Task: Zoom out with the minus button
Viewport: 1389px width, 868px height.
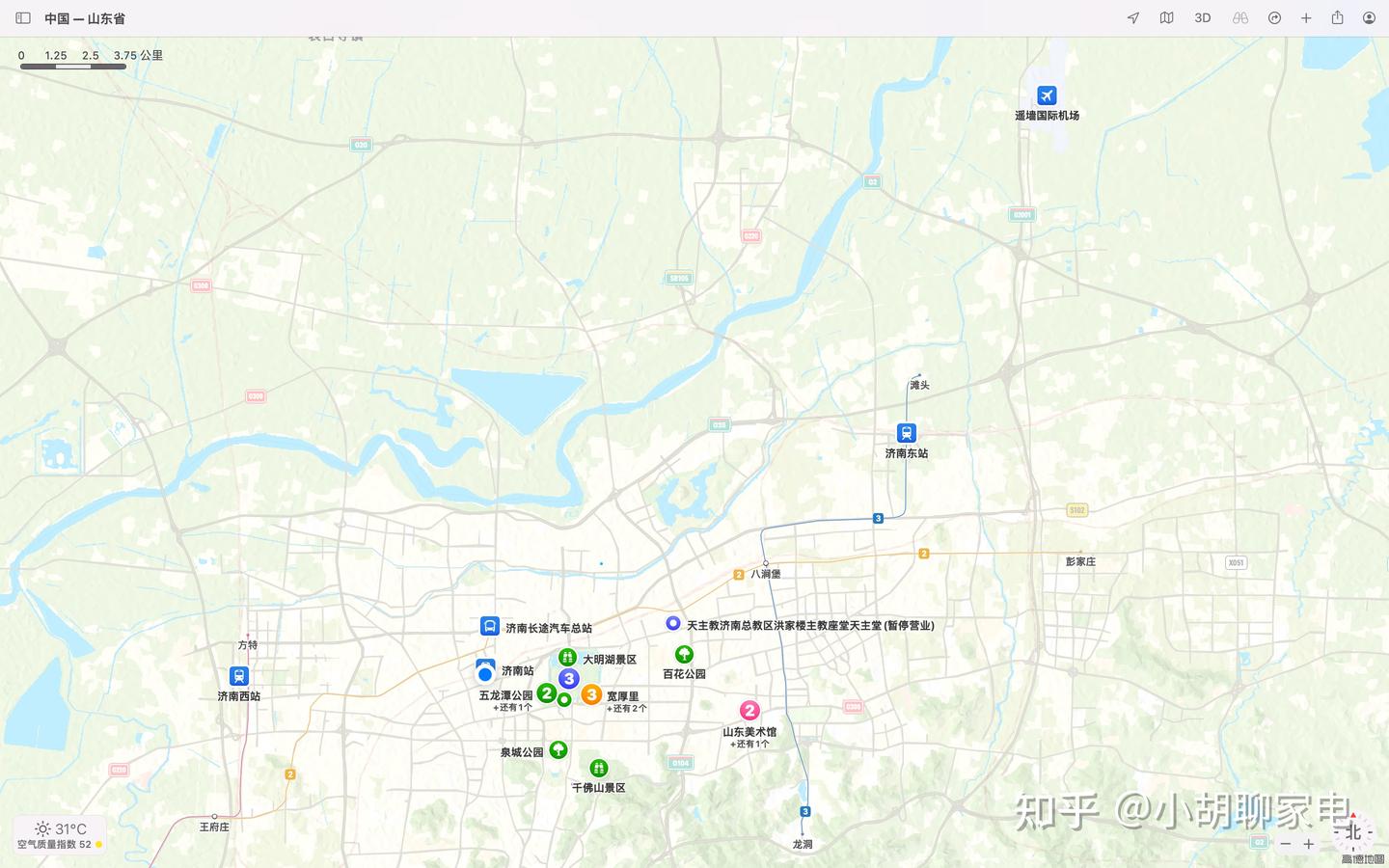Action: coord(1285,844)
